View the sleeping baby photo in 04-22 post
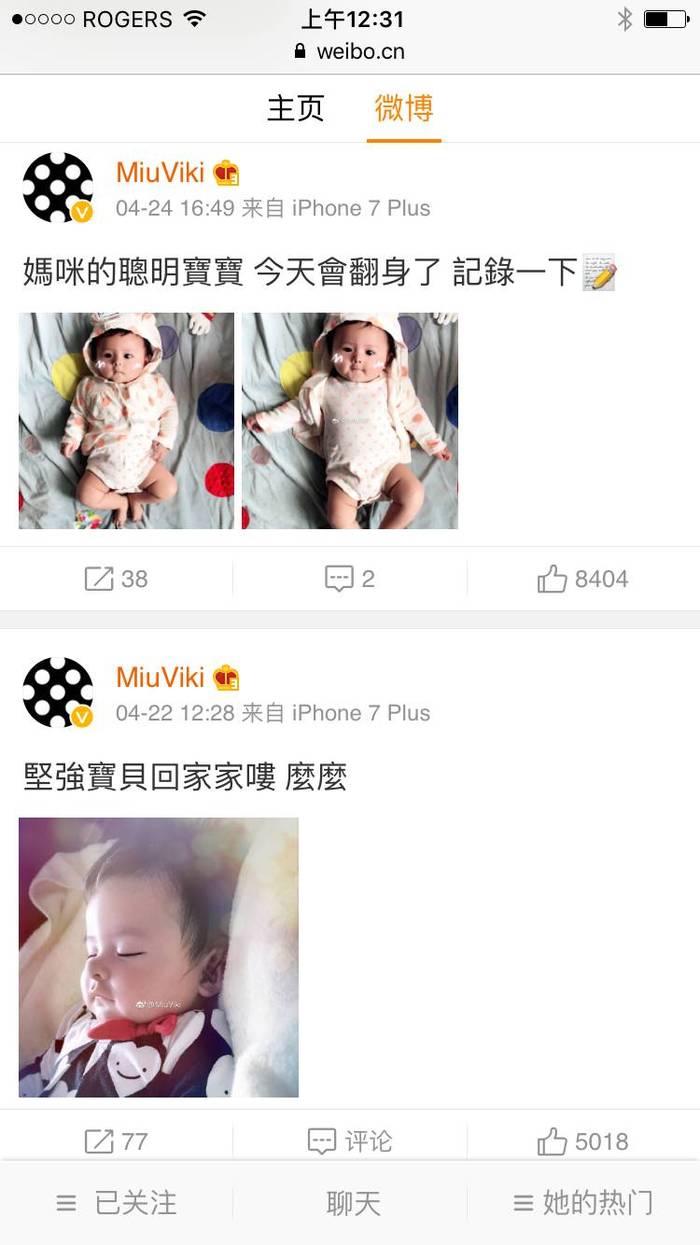The image size is (700, 1245). click(x=158, y=957)
